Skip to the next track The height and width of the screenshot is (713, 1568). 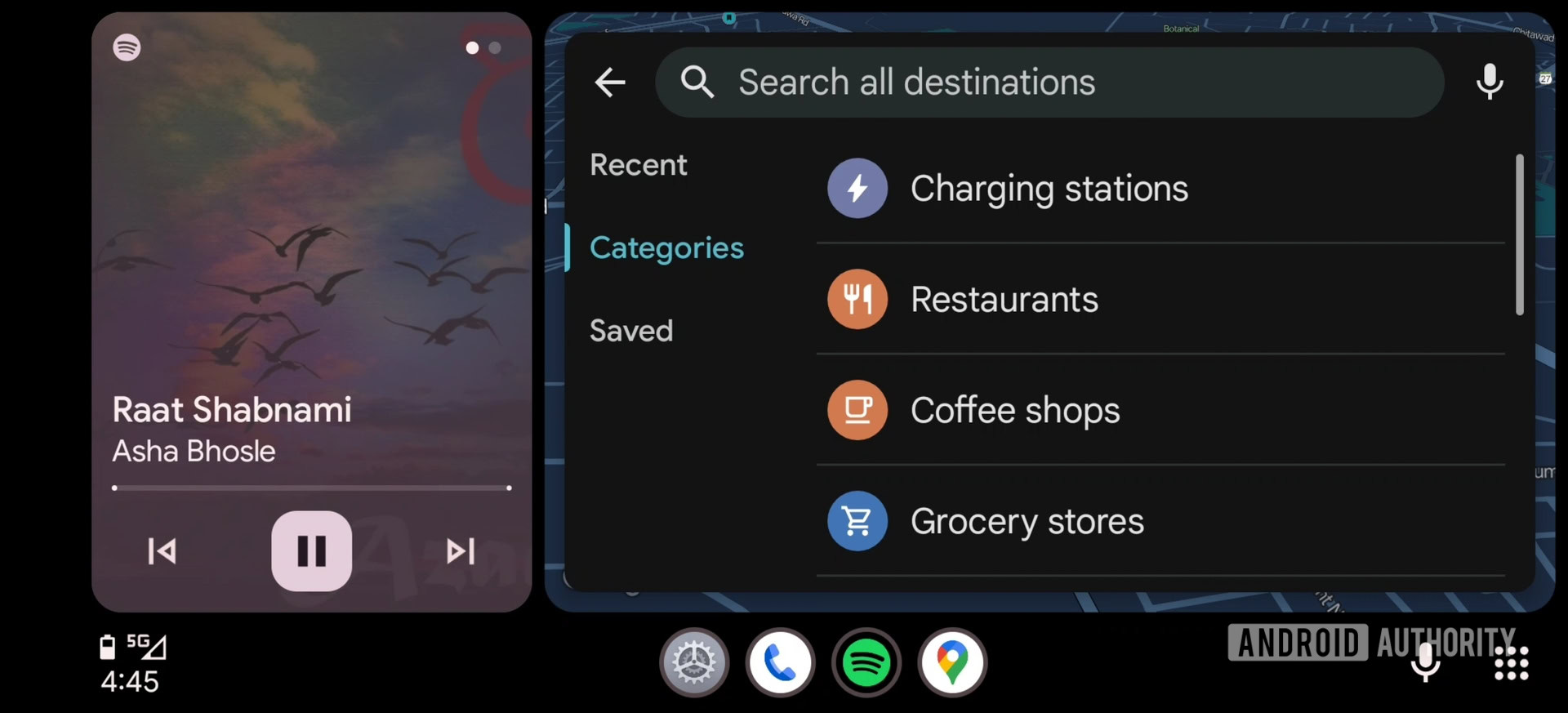(460, 551)
